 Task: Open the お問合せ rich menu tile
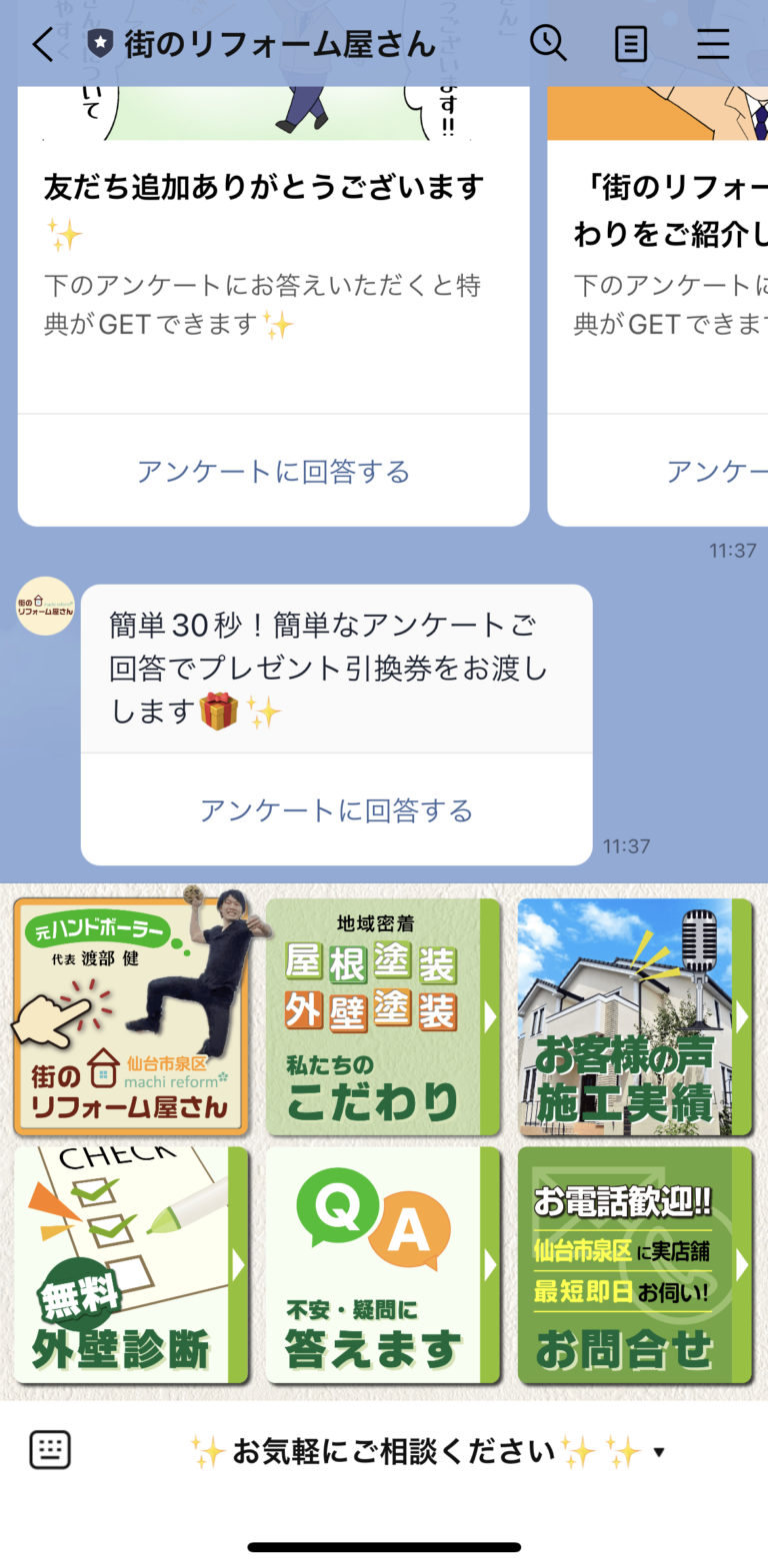tap(636, 1265)
